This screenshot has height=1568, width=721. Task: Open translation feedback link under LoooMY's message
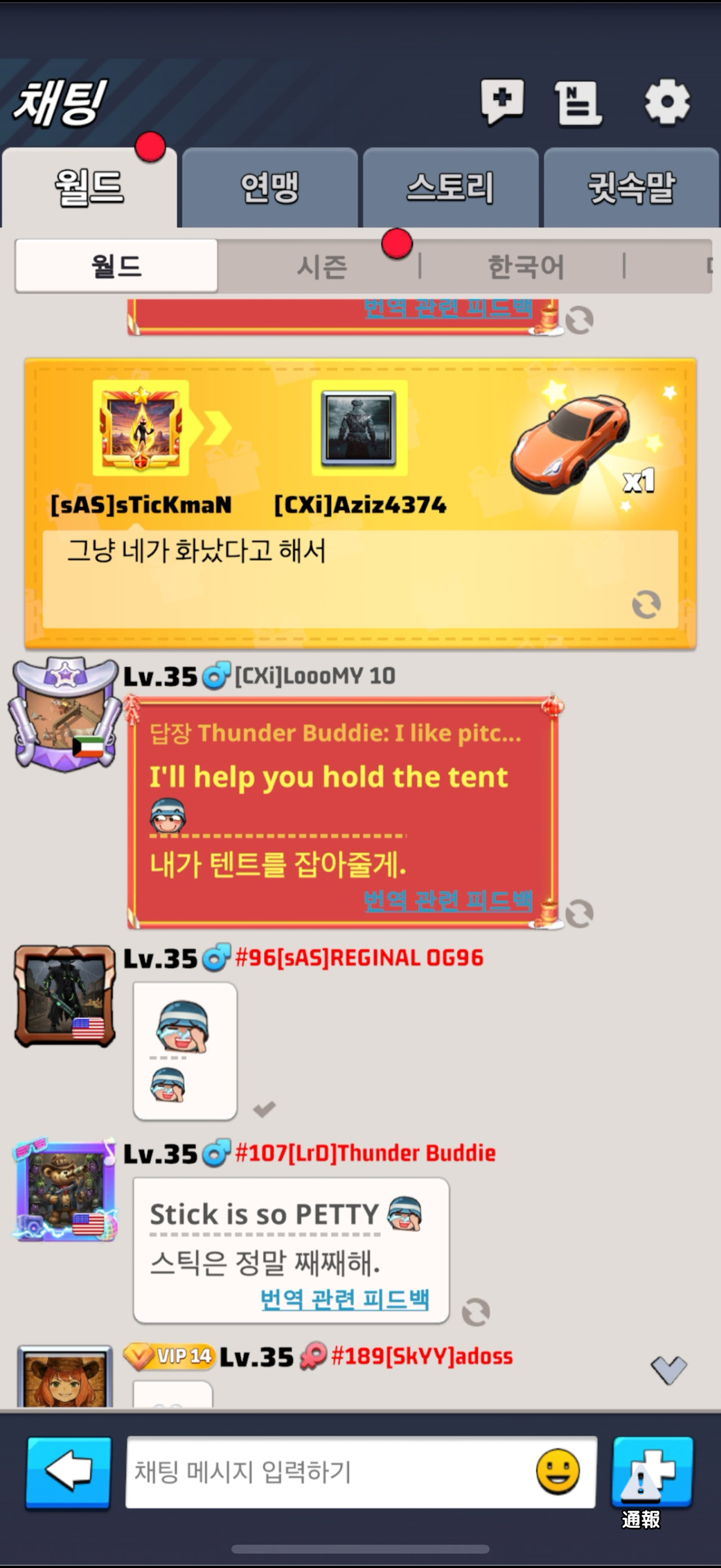(x=448, y=900)
